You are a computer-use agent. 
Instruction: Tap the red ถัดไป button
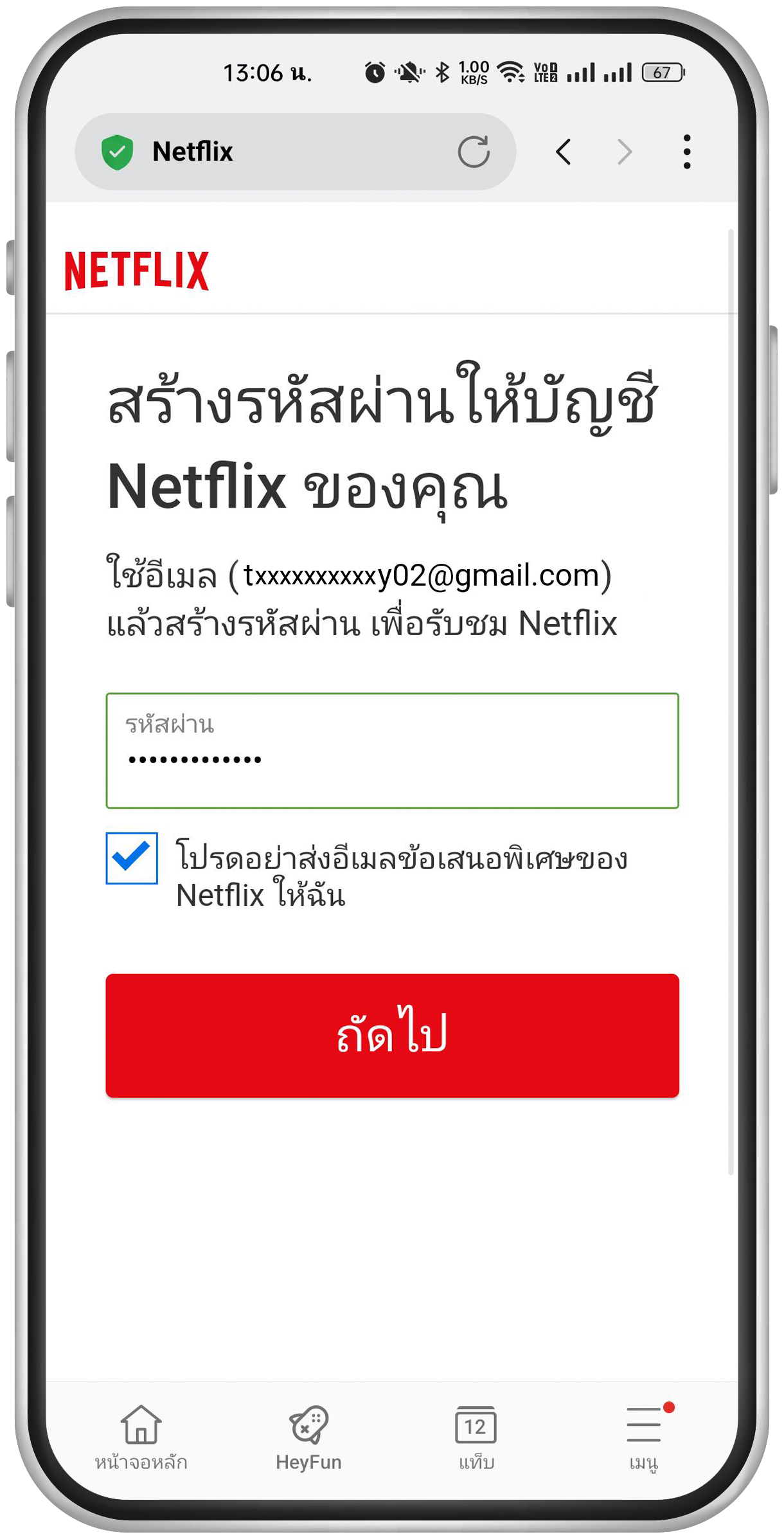coord(392,1035)
